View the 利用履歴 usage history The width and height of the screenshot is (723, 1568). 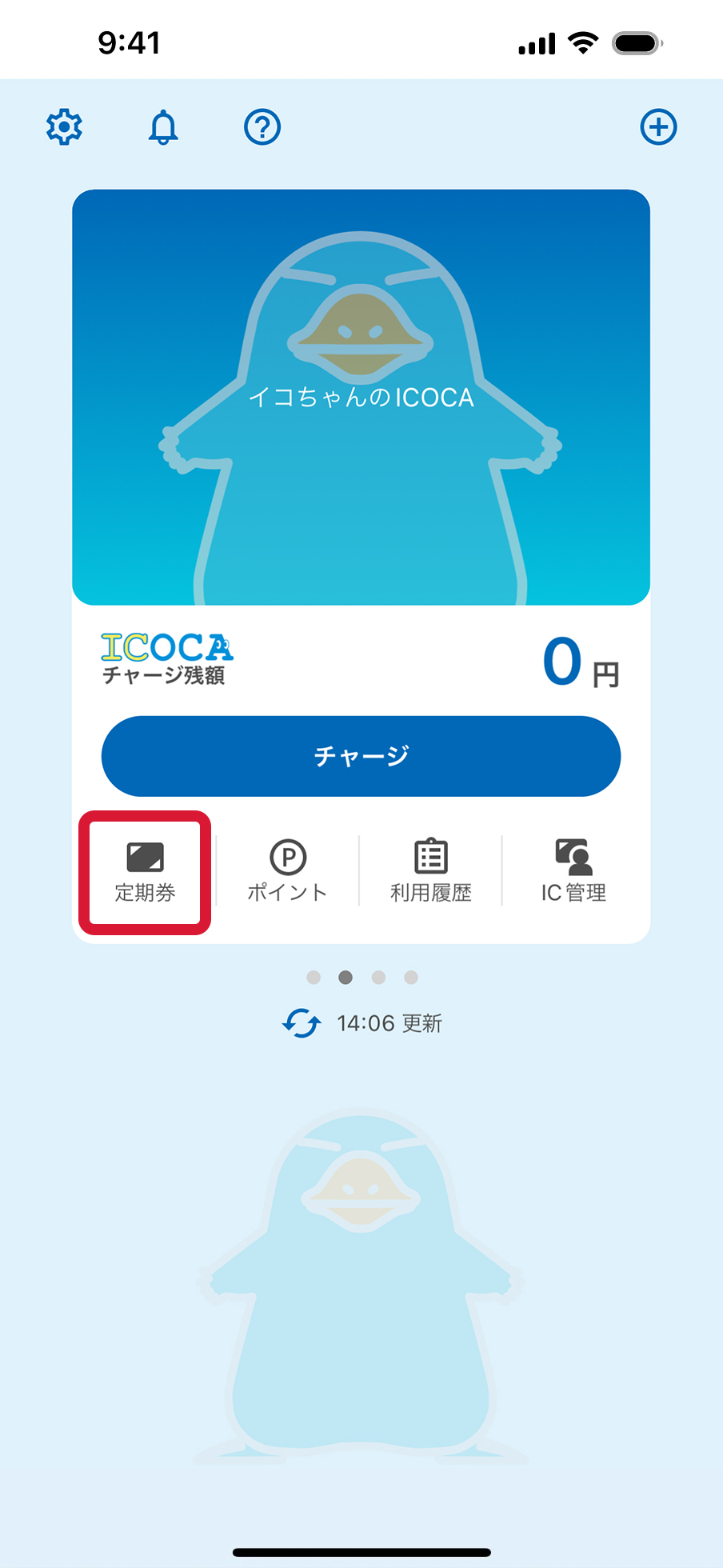click(x=430, y=872)
